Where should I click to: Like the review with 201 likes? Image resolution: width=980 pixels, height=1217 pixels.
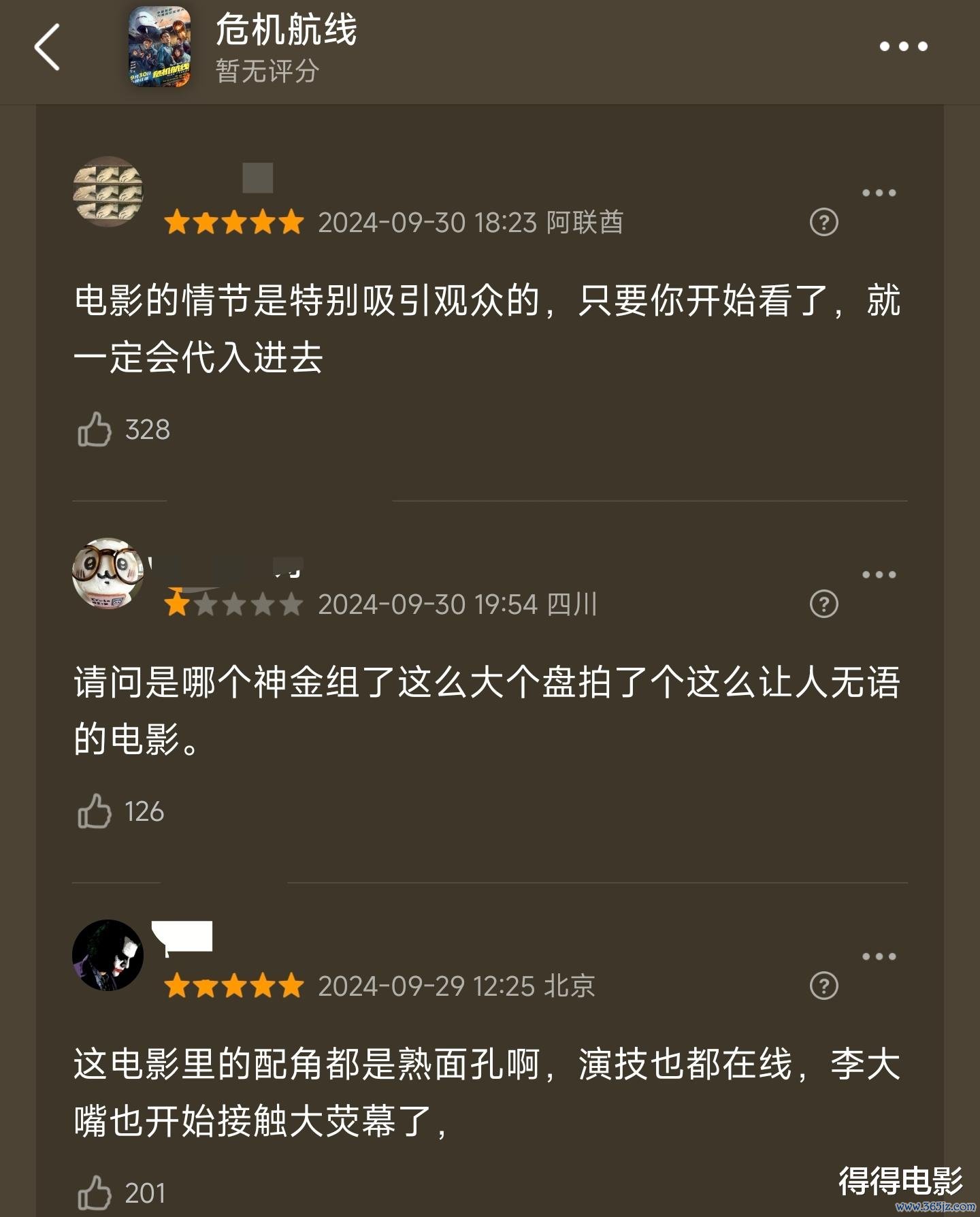coord(95,1193)
